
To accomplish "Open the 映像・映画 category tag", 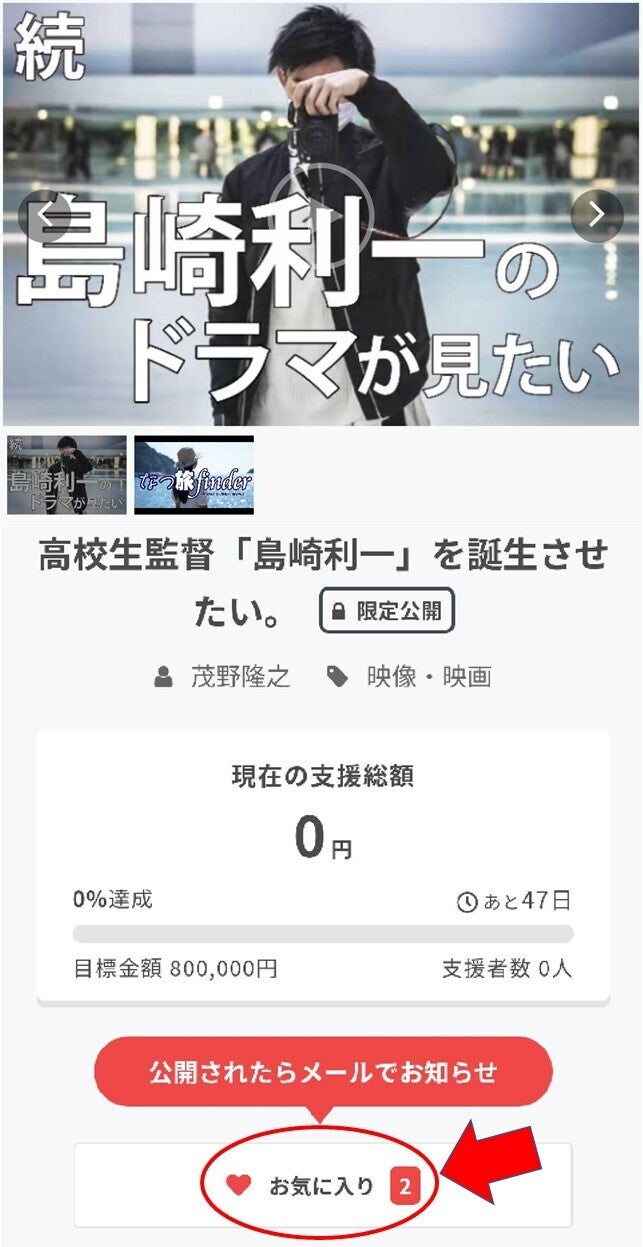I will (x=429, y=677).
